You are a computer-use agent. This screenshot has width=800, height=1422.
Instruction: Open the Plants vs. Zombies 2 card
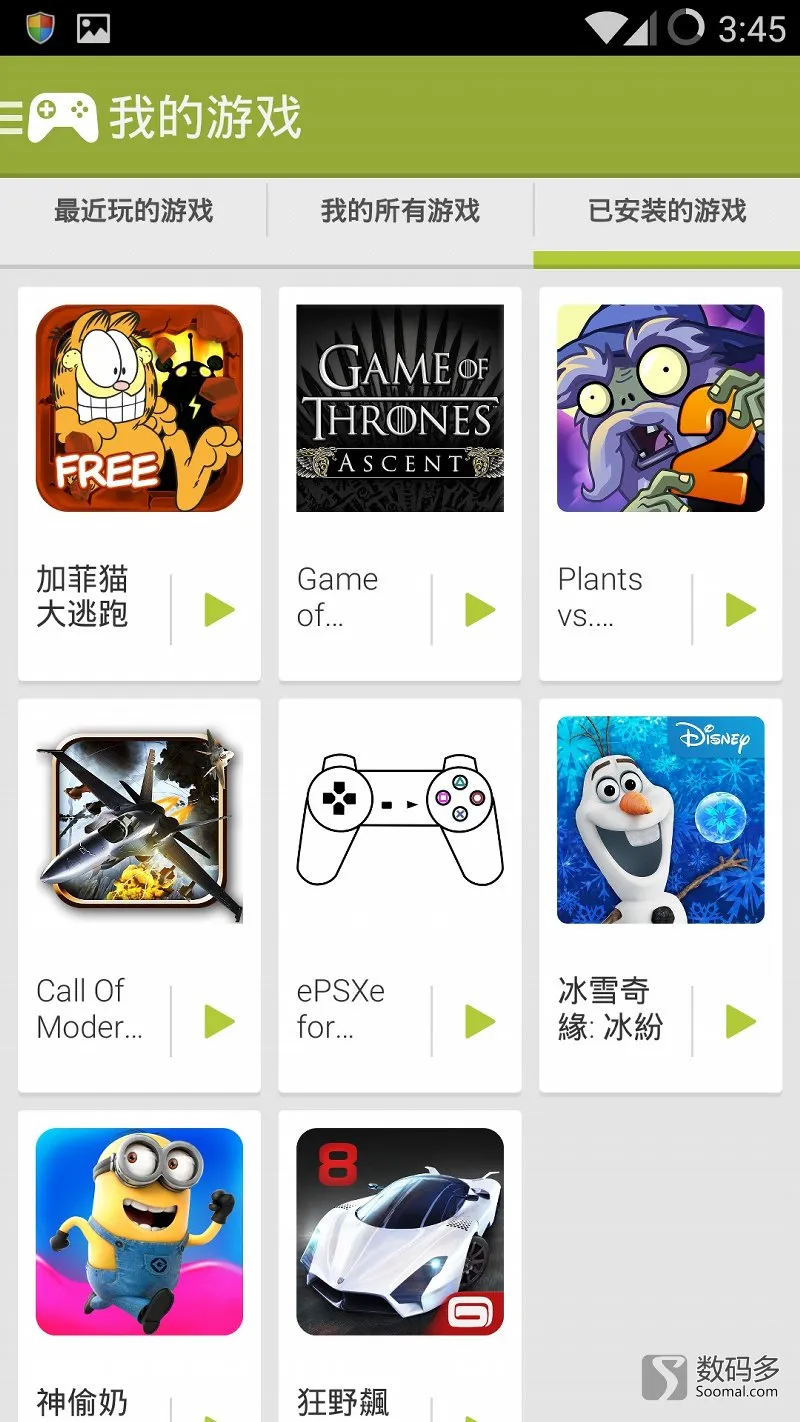660,409
